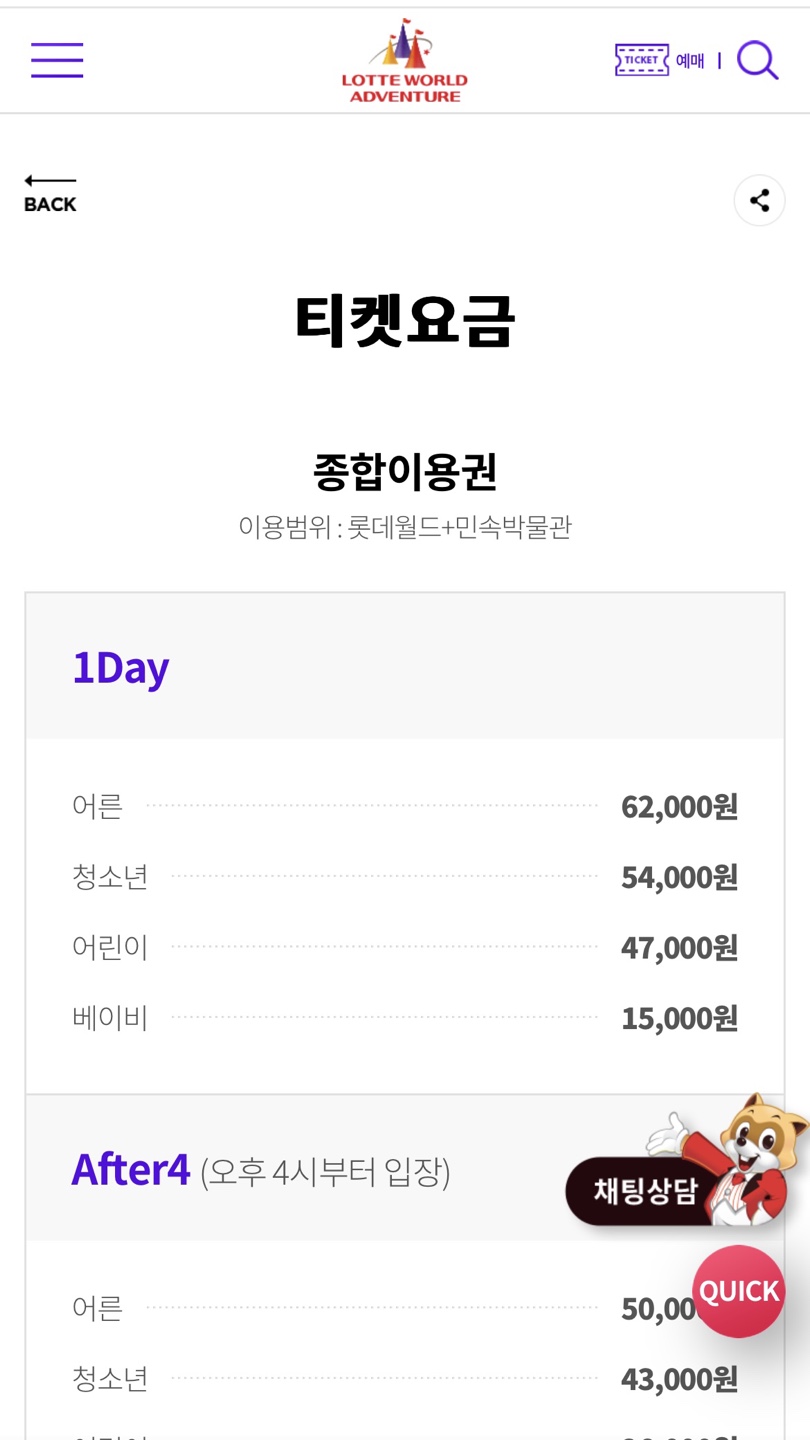Click the 청소년 54,000원 price text
The width and height of the screenshot is (810, 1440).
click(679, 877)
